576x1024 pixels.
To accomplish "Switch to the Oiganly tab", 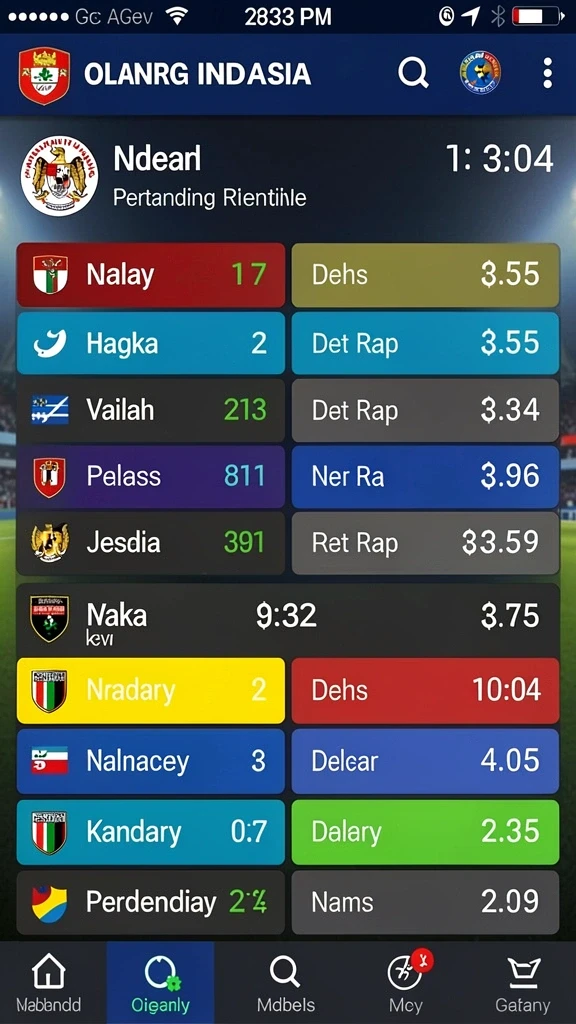I will tap(161, 983).
